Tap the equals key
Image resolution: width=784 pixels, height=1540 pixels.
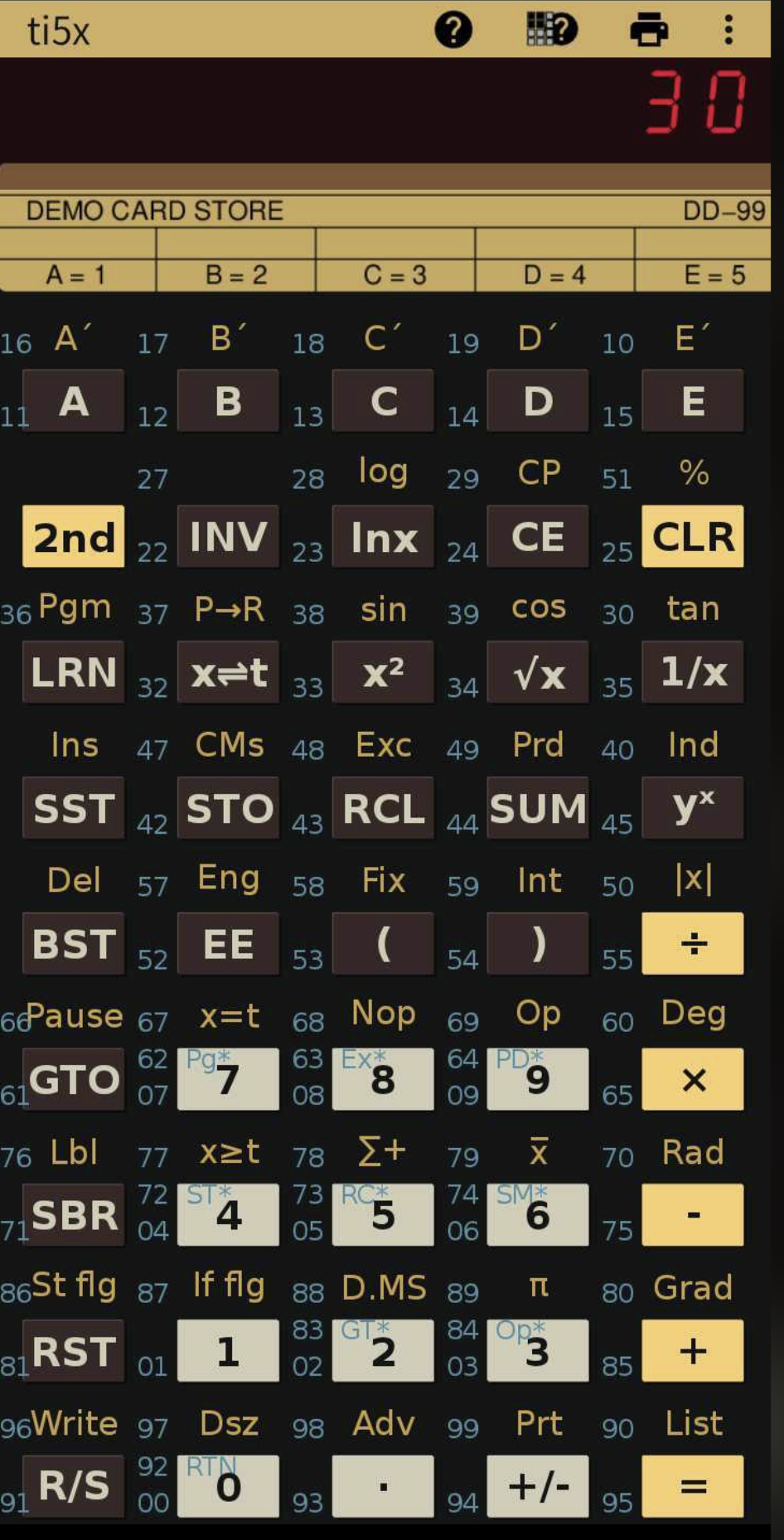(x=693, y=1486)
